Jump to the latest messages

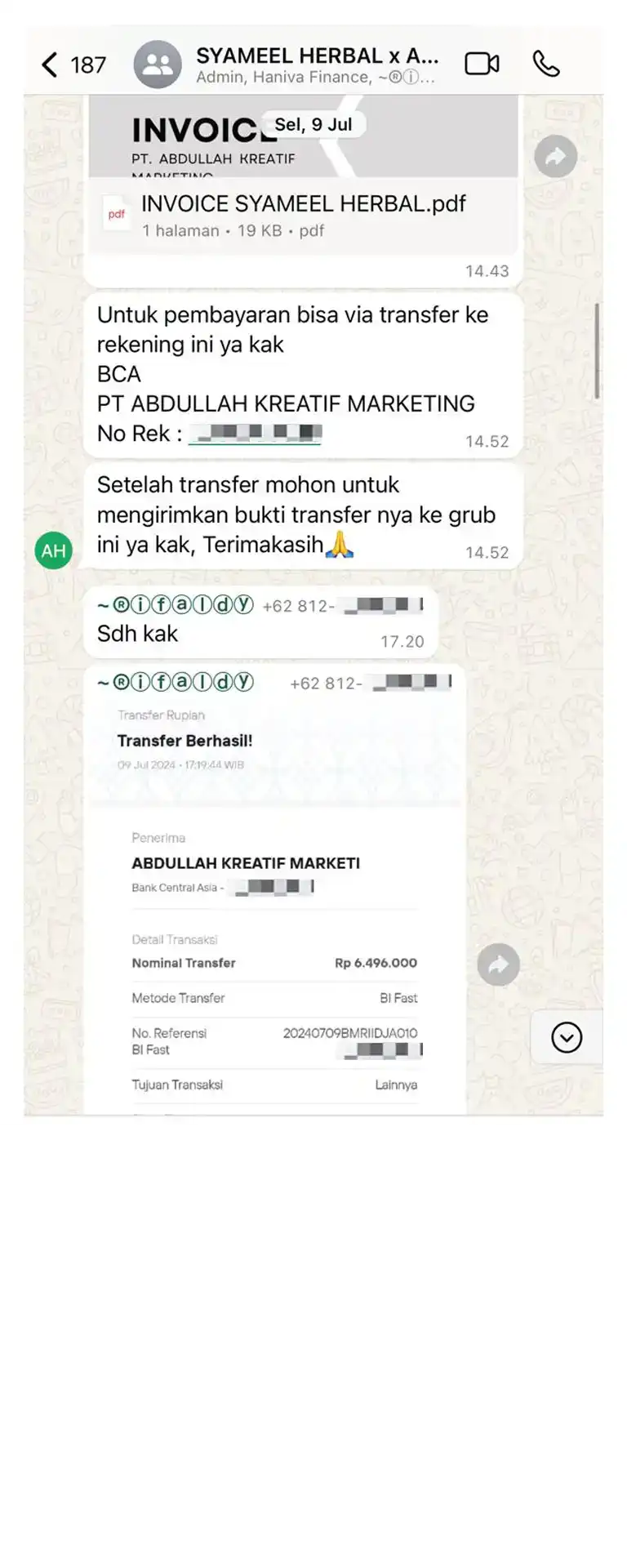[566, 1037]
